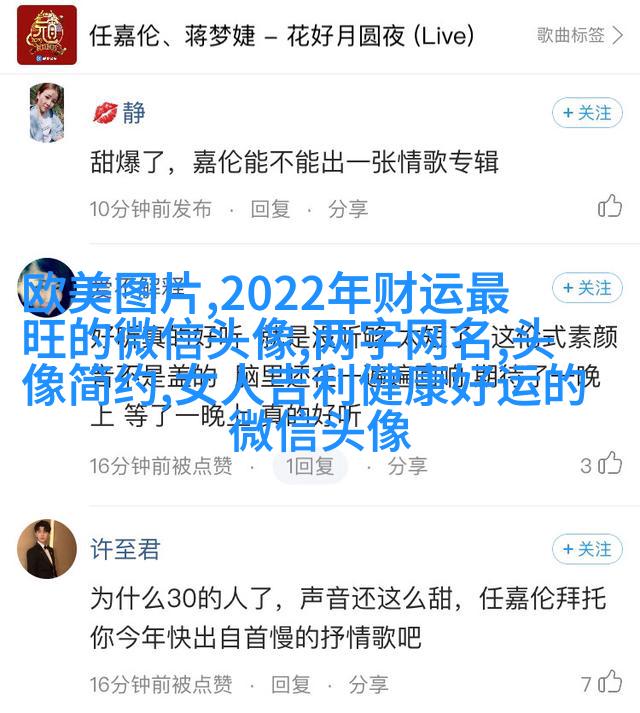The height and width of the screenshot is (713, 640).
Task: Like 静's comment about a love-song album
Action: point(610,207)
